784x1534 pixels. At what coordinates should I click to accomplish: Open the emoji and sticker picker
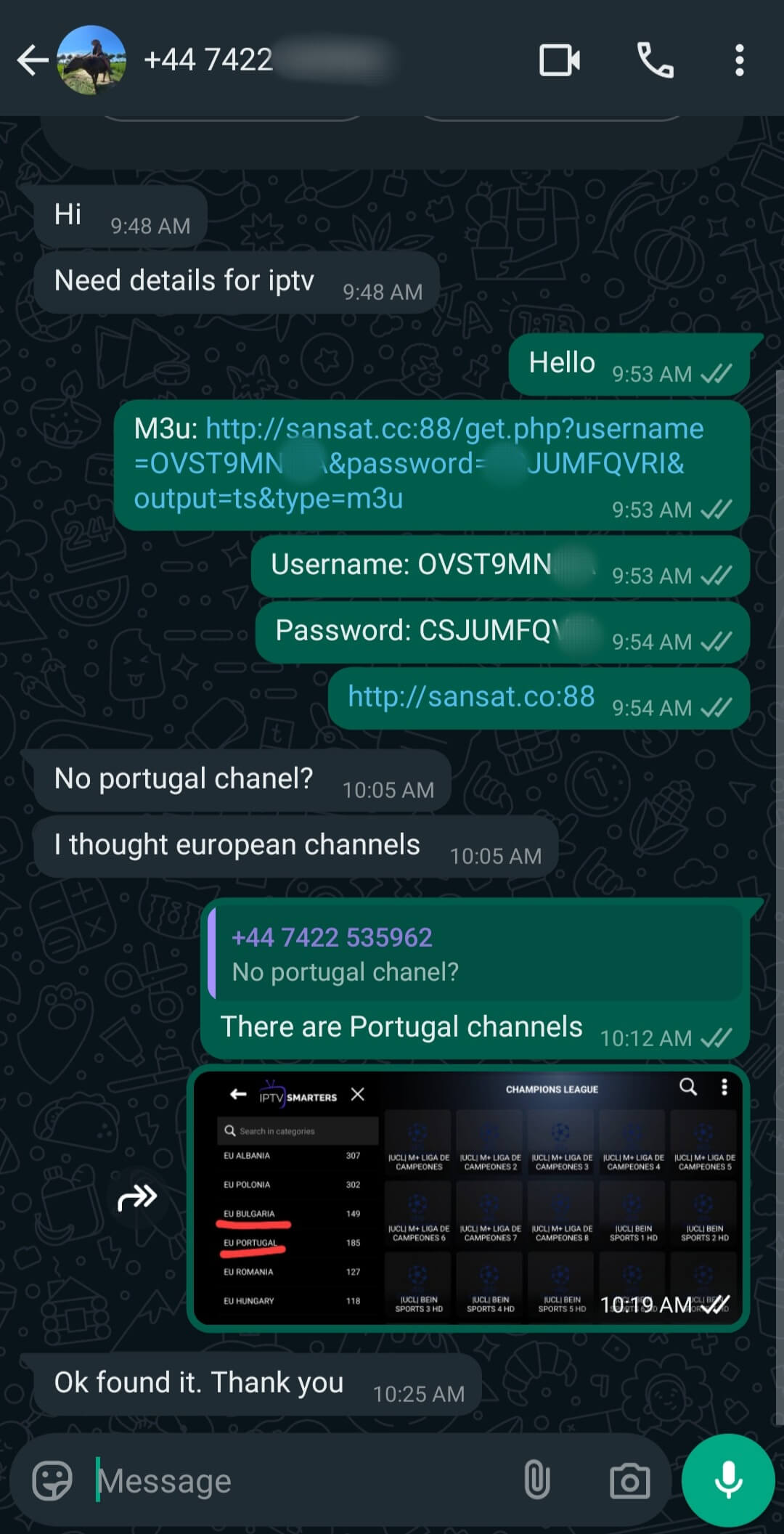52,1481
